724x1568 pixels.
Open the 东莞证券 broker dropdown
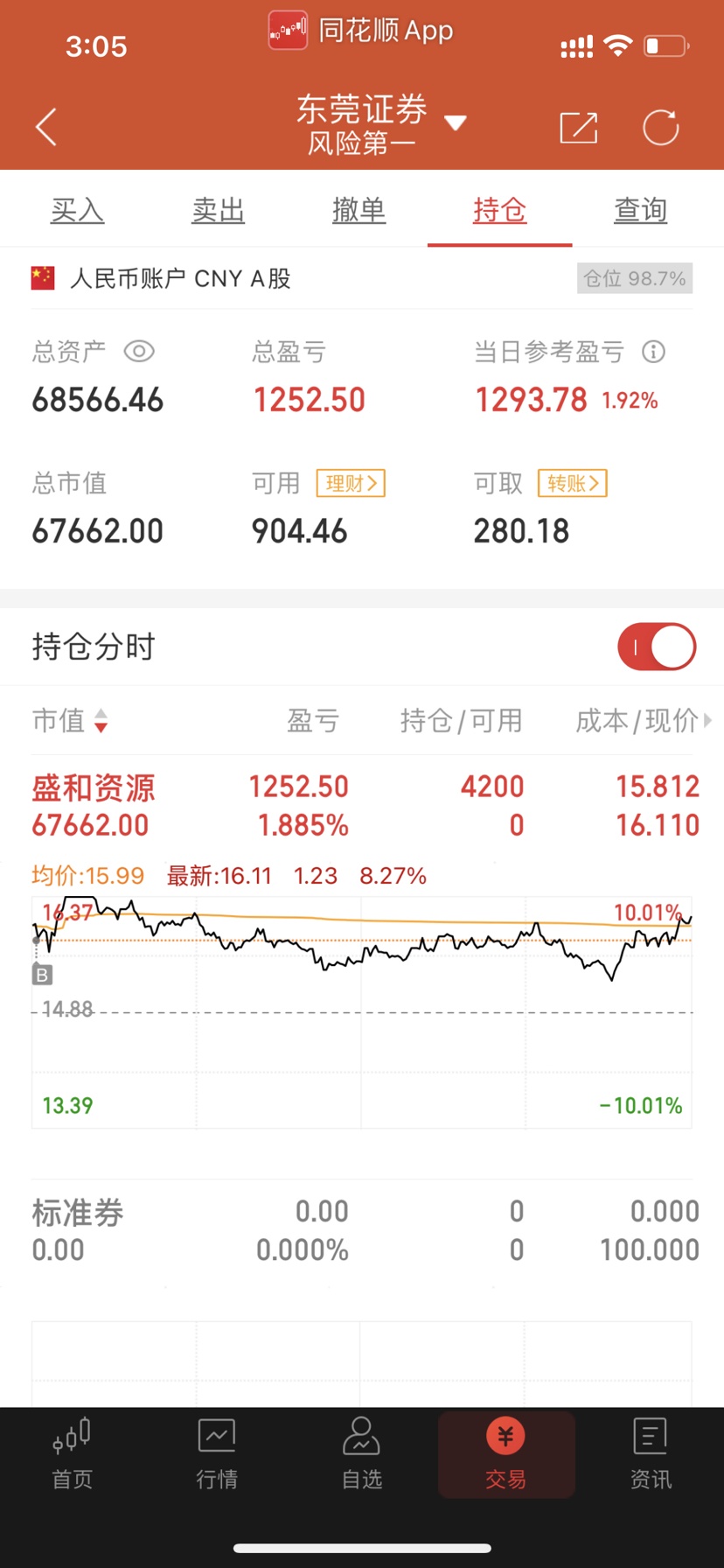[x=381, y=124]
